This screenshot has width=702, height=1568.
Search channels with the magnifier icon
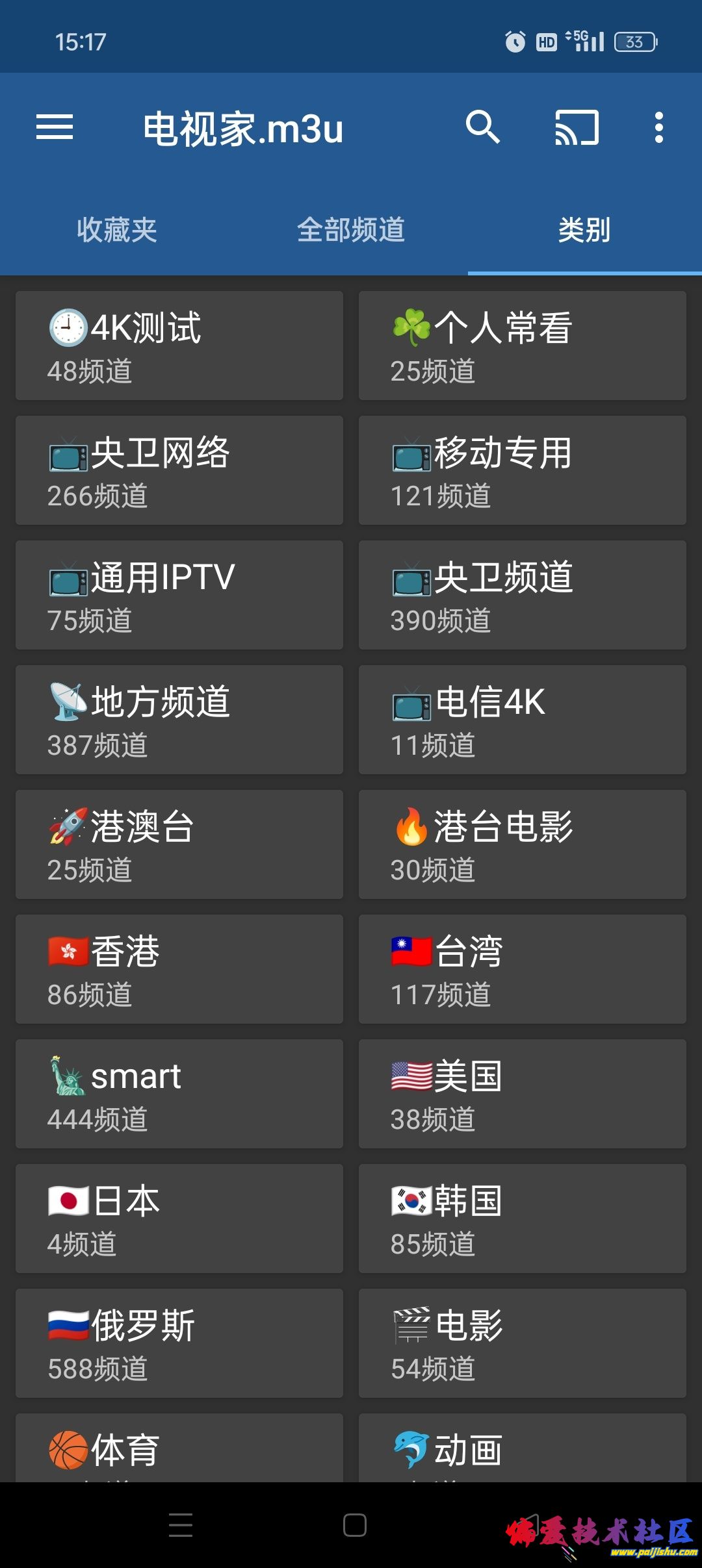coord(482,127)
